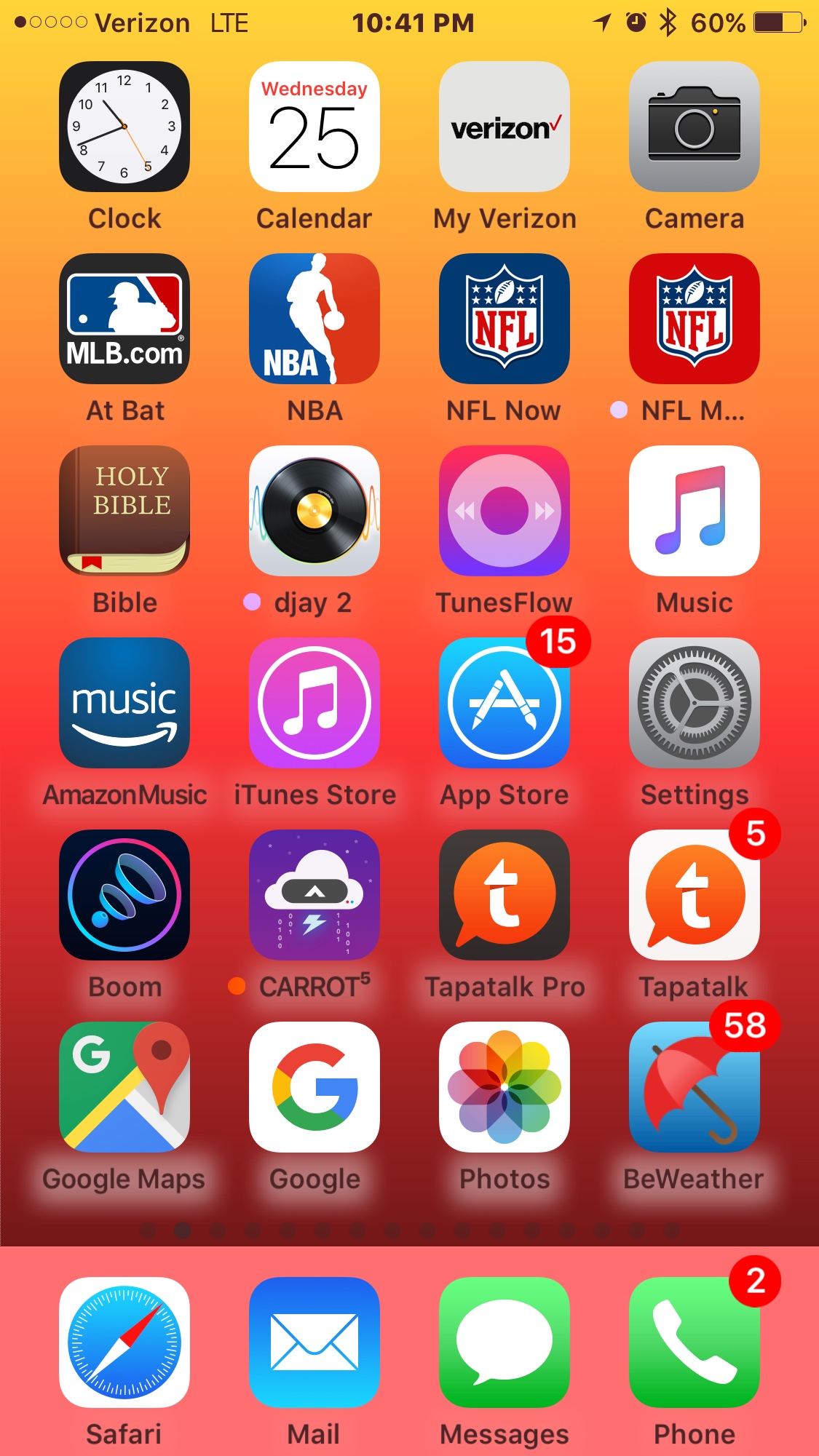
Task: Launch the Camera app
Action: coord(695,127)
